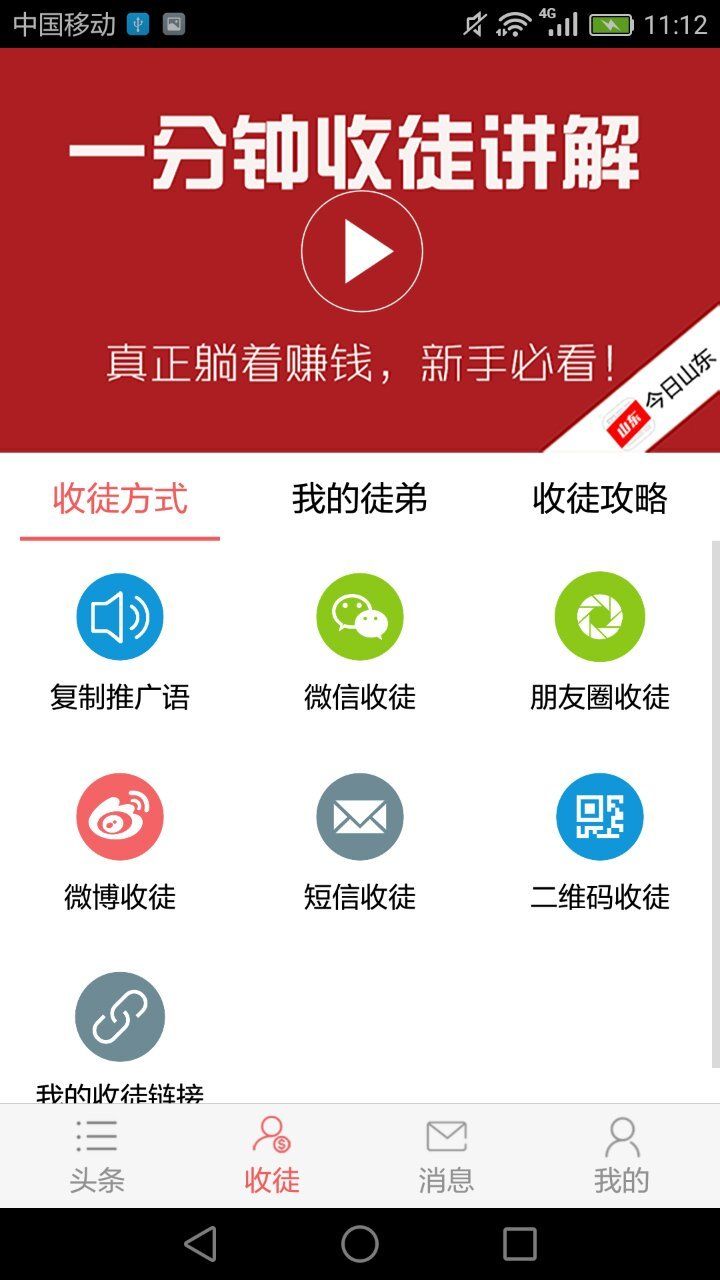Switch to the 我的徒弟 tab

click(x=360, y=498)
